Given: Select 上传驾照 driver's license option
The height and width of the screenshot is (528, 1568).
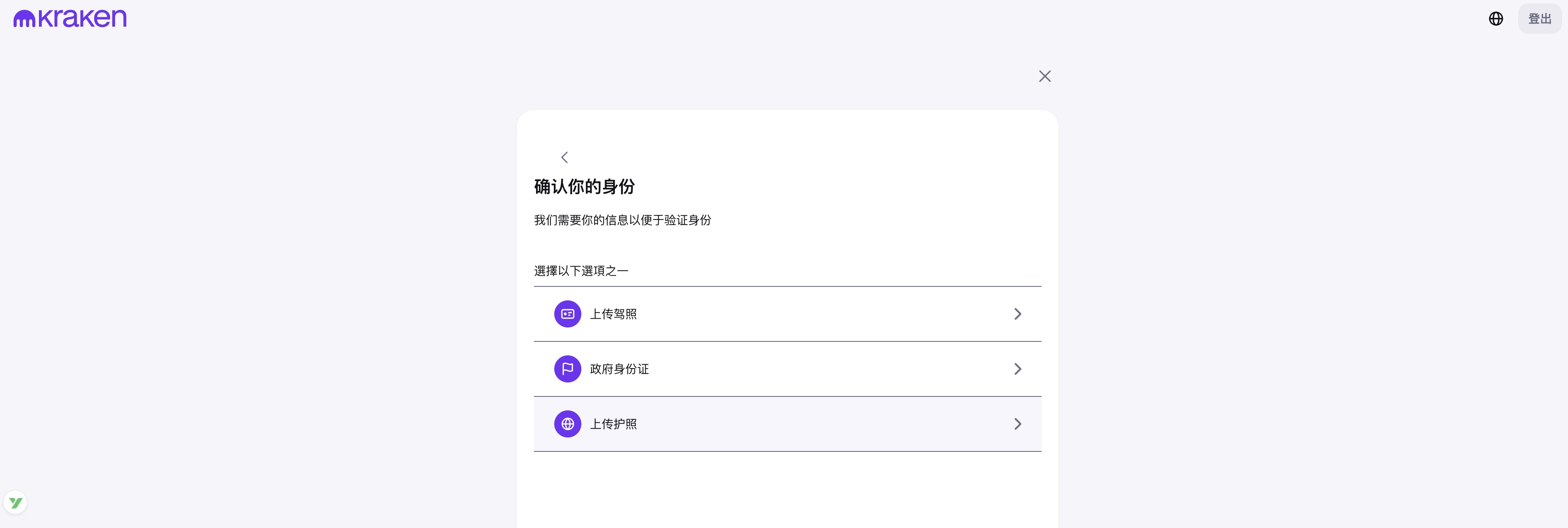Looking at the screenshot, I should click(787, 314).
